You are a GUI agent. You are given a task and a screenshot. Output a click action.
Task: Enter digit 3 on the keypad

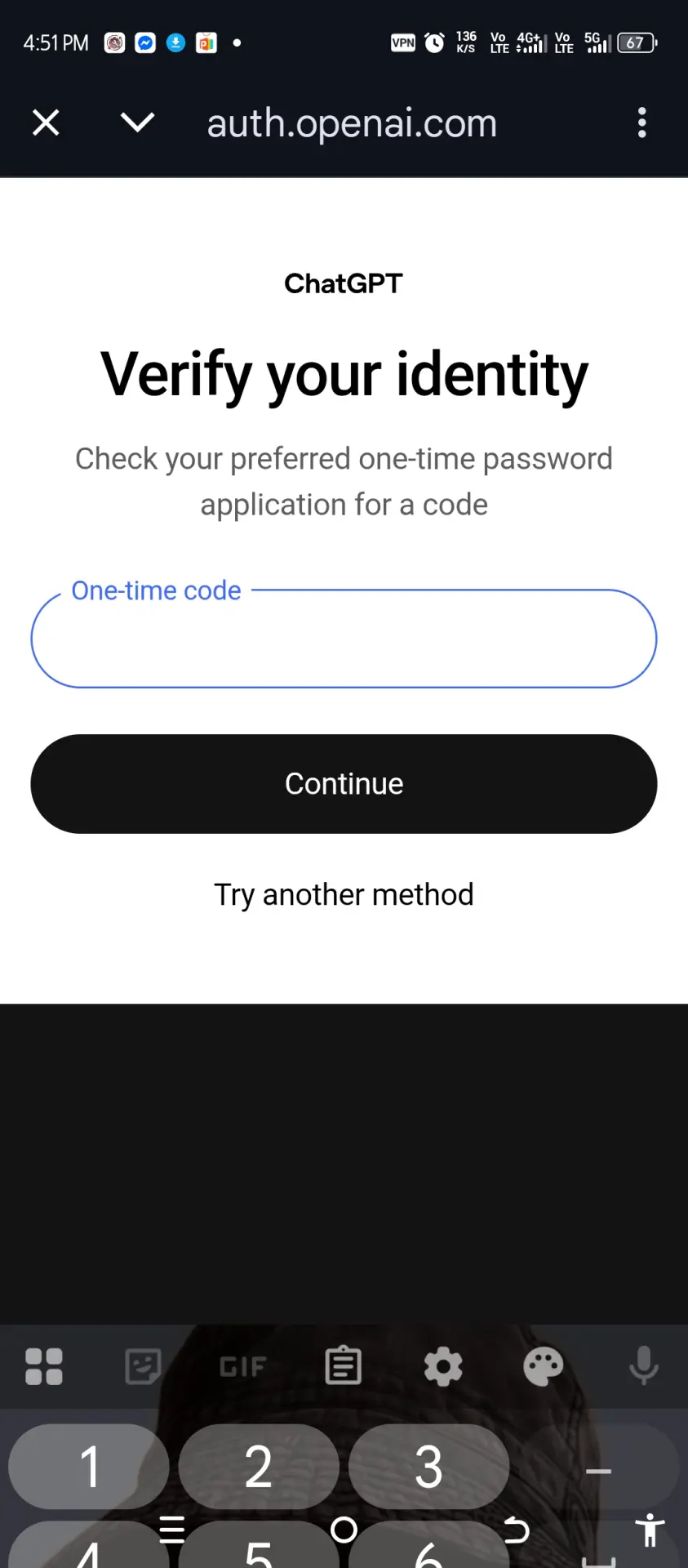[429, 1467]
